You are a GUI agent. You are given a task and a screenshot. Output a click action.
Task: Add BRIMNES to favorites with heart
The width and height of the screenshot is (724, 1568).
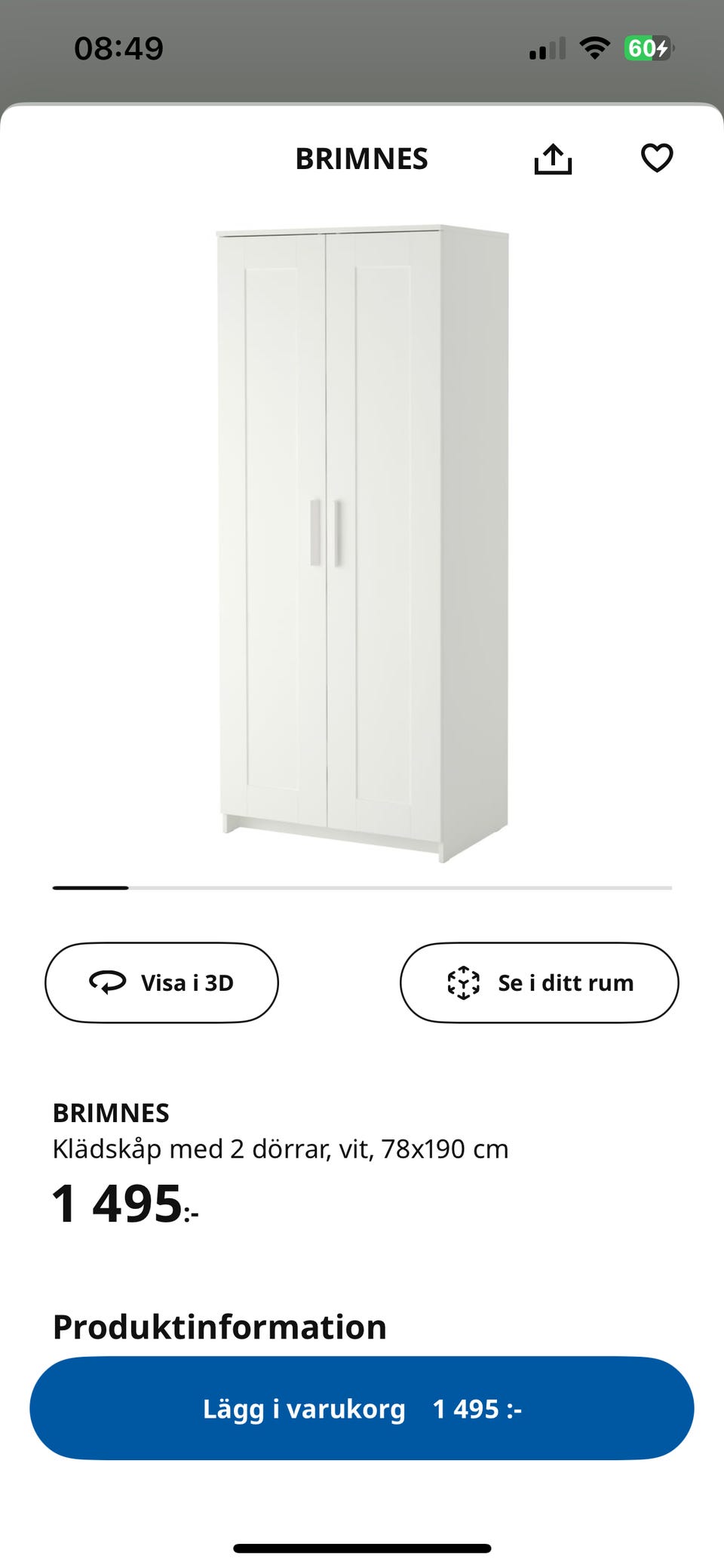coord(656,158)
